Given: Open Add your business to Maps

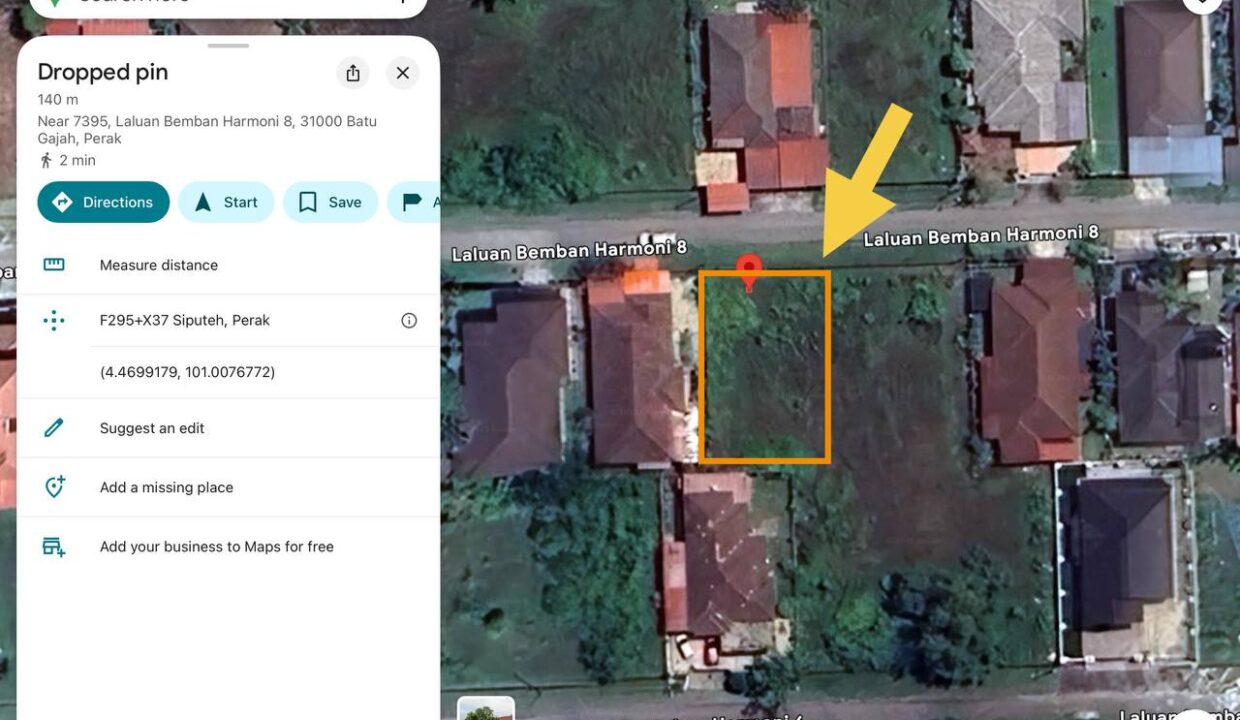Looking at the screenshot, I should [216, 546].
